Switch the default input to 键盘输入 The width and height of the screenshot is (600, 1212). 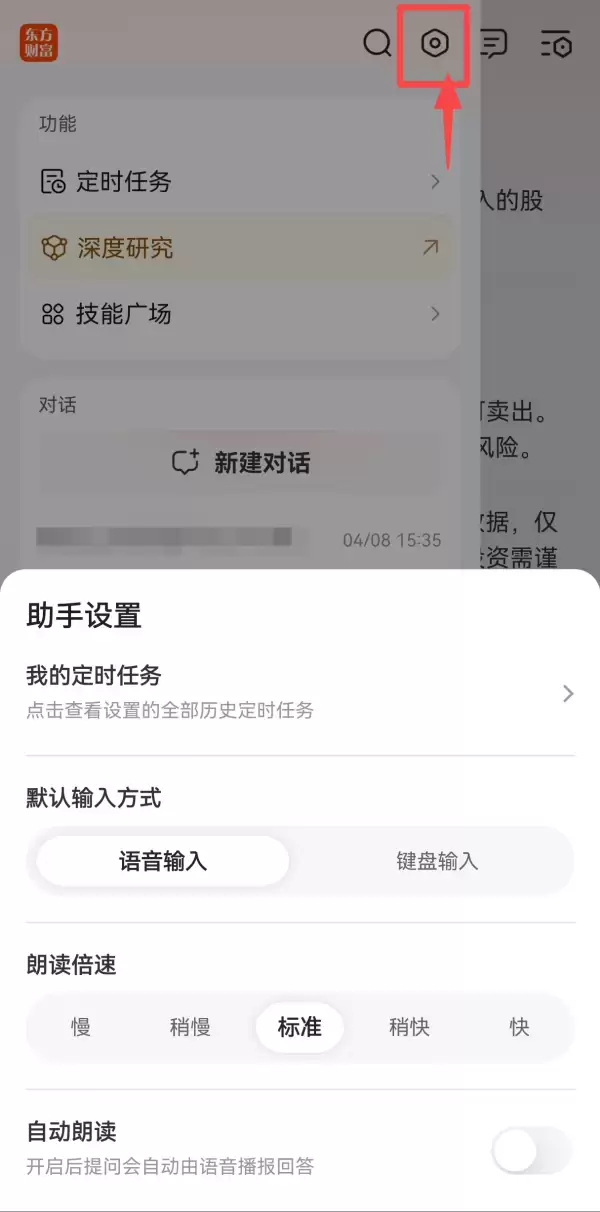[x=437, y=861]
